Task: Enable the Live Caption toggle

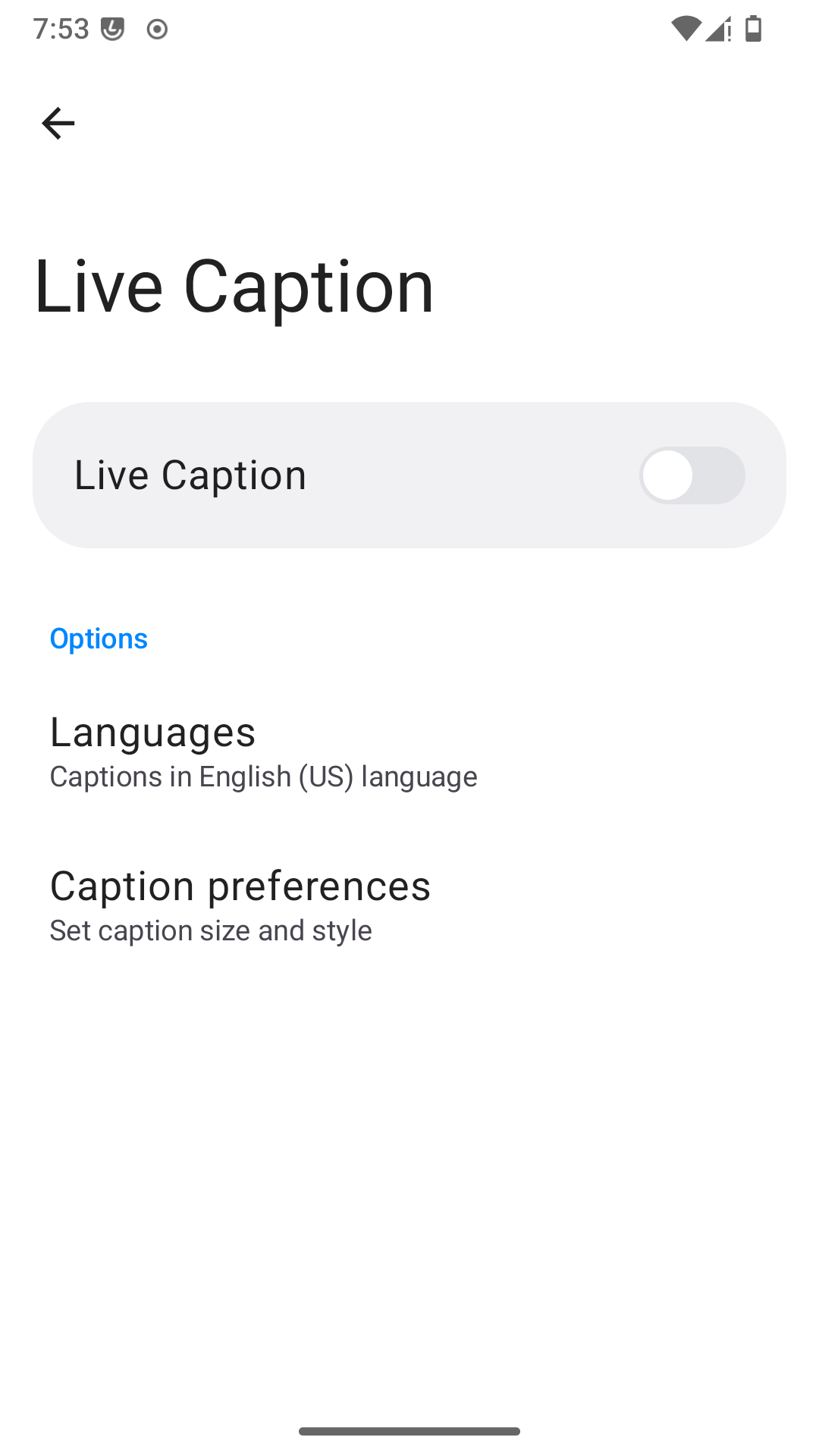Action: [692, 475]
